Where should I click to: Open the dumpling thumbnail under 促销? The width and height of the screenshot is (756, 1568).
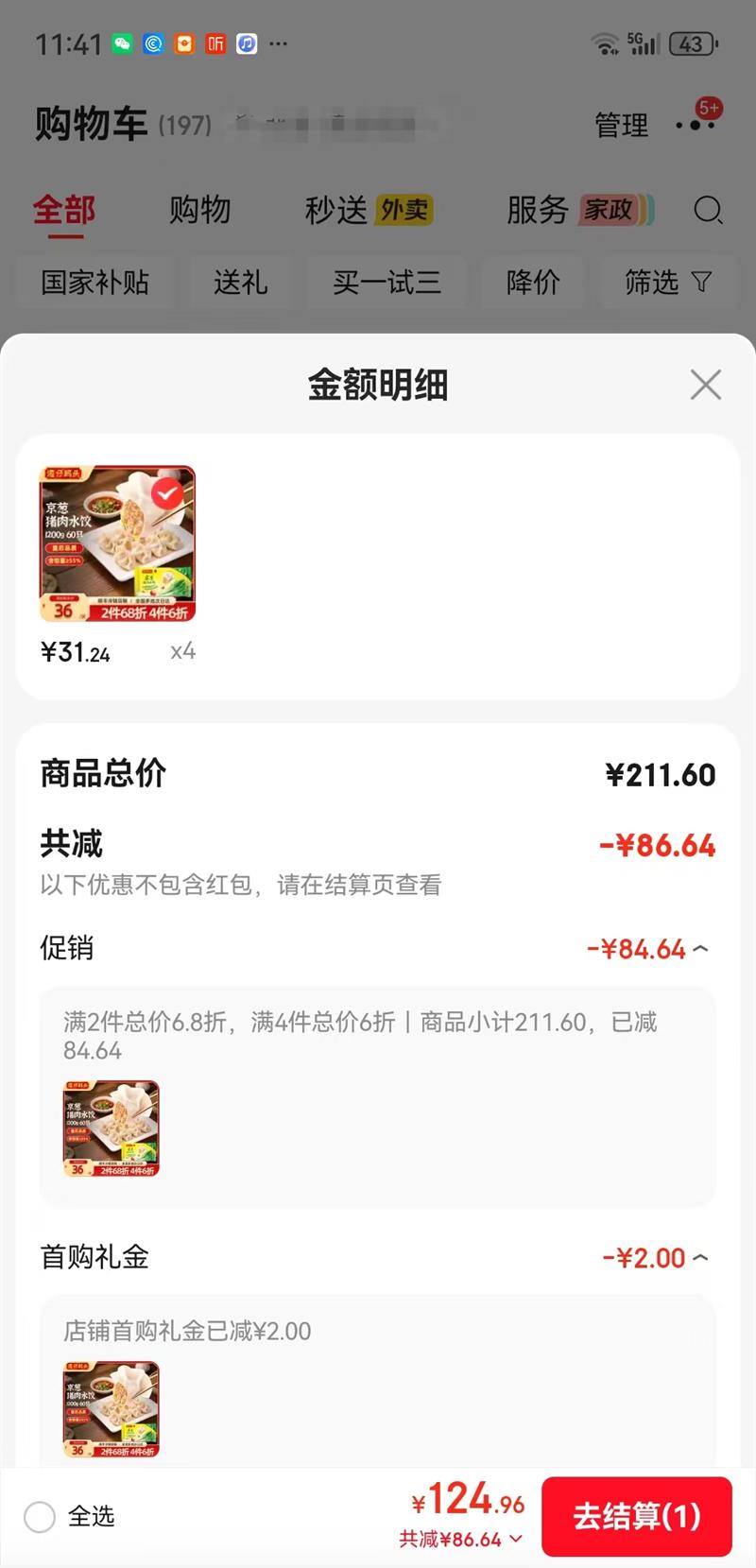point(111,1127)
